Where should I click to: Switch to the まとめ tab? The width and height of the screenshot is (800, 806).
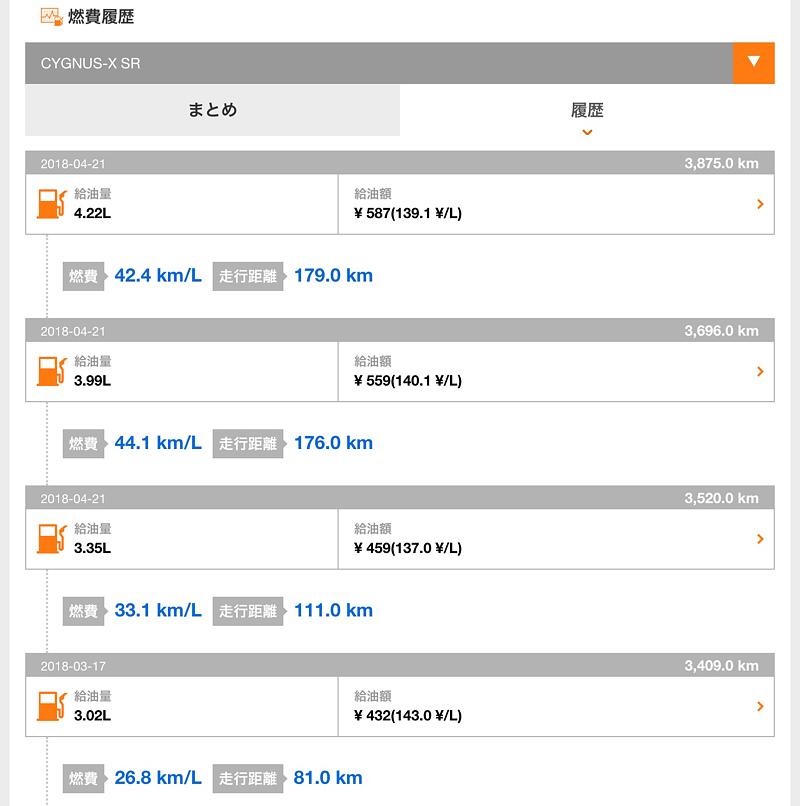tap(212, 110)
